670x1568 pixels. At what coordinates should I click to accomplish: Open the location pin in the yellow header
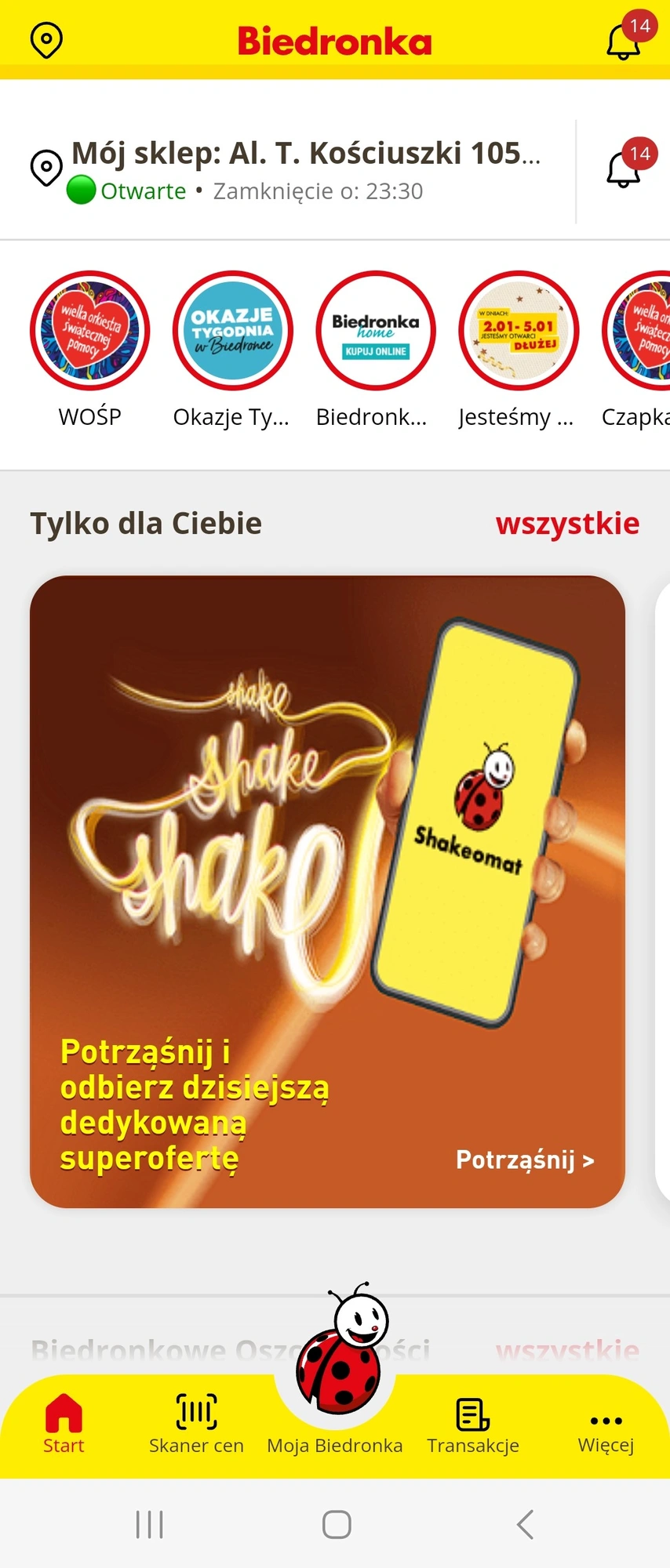coord(46,41)
